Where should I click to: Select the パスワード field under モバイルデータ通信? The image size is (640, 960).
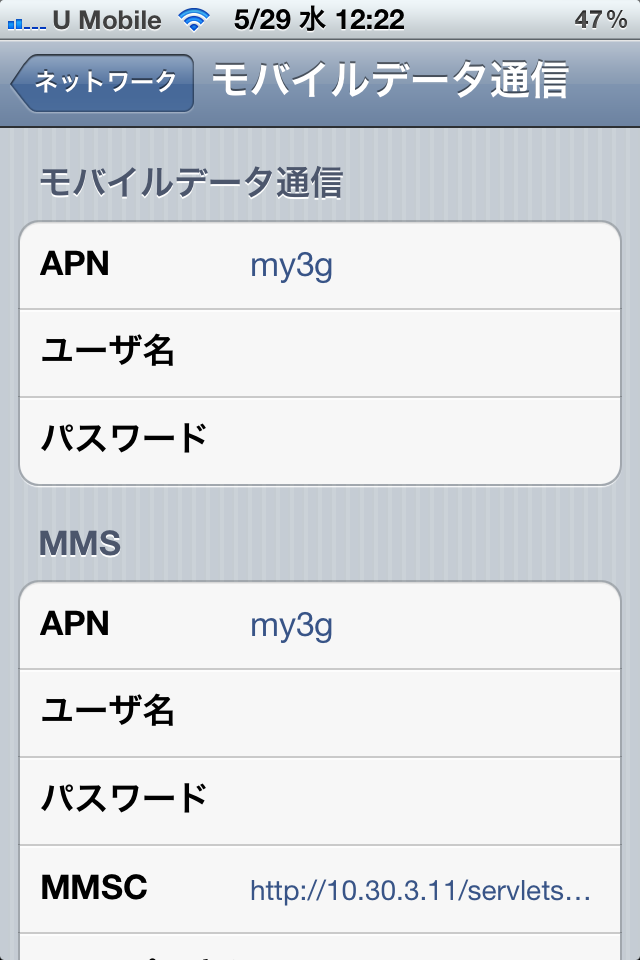click(420, 440)
